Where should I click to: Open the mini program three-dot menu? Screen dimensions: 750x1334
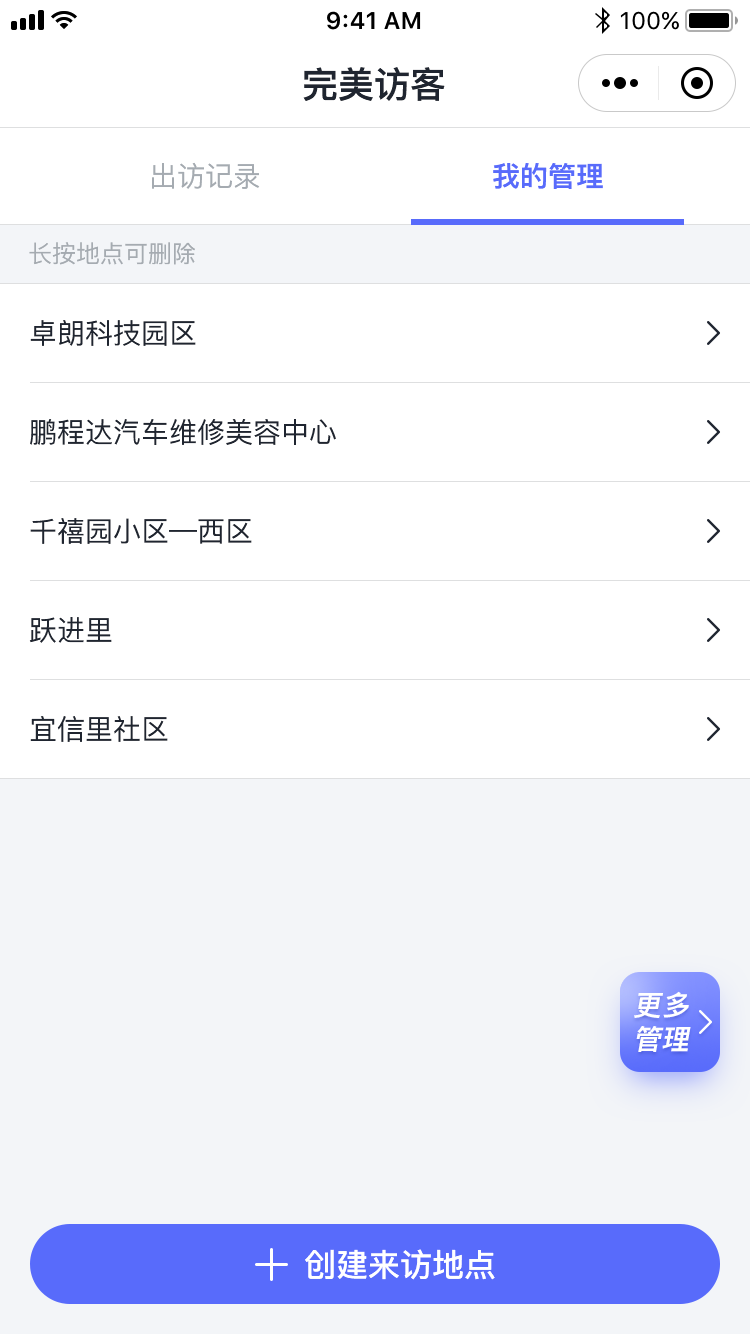pyautogui.click(x=619, y=83)
